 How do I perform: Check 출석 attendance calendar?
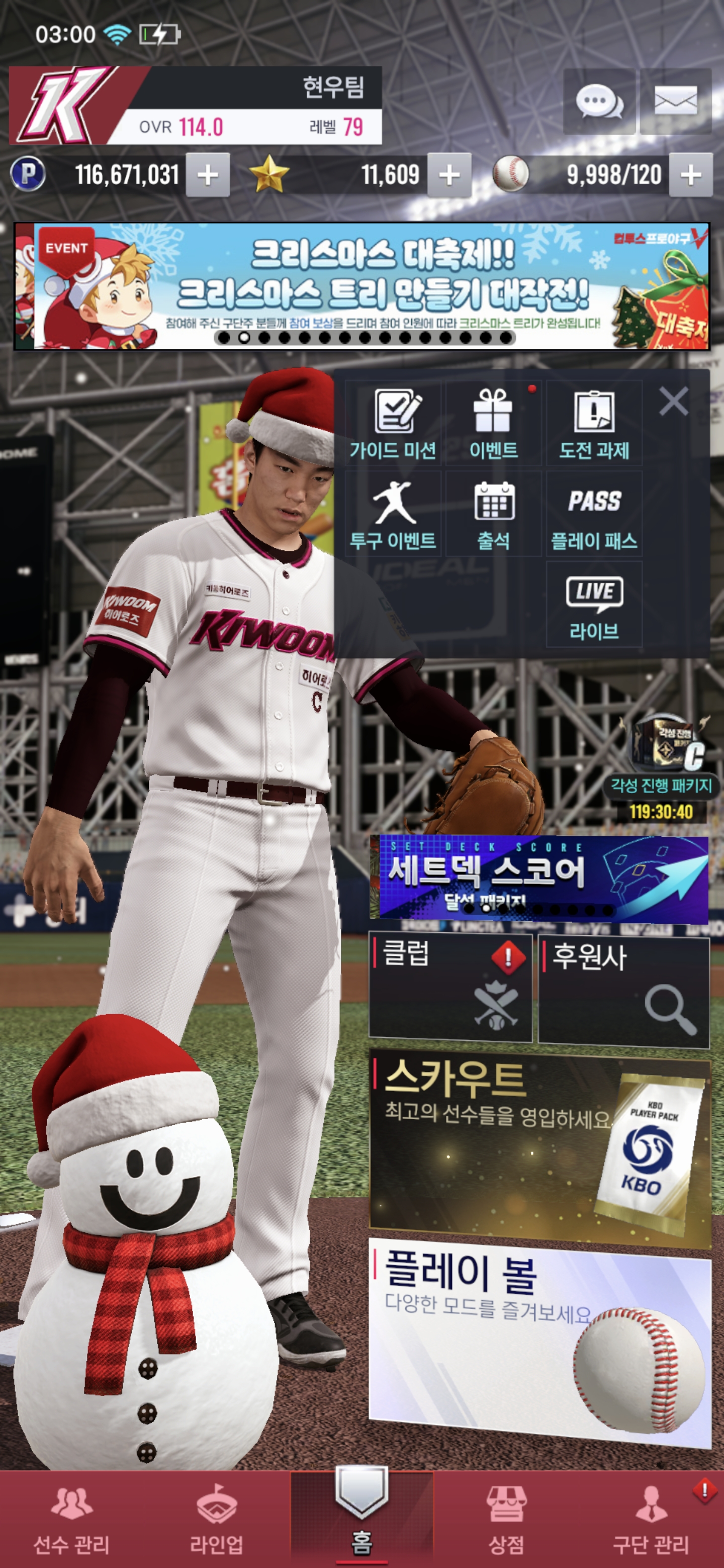[493, 514]
